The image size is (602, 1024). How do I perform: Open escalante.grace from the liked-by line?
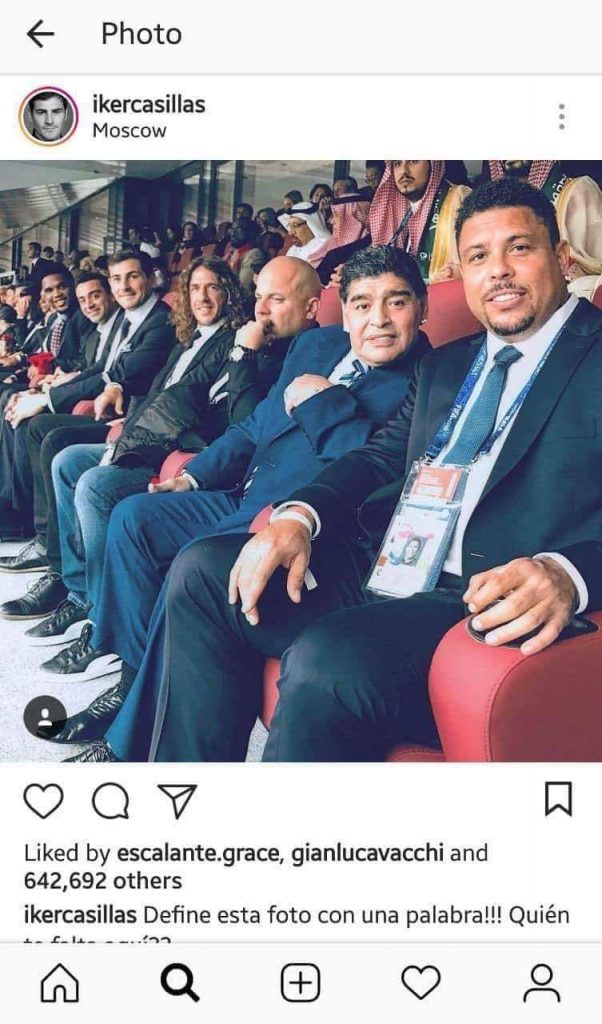pyautogui.click(x=198, y=854)
